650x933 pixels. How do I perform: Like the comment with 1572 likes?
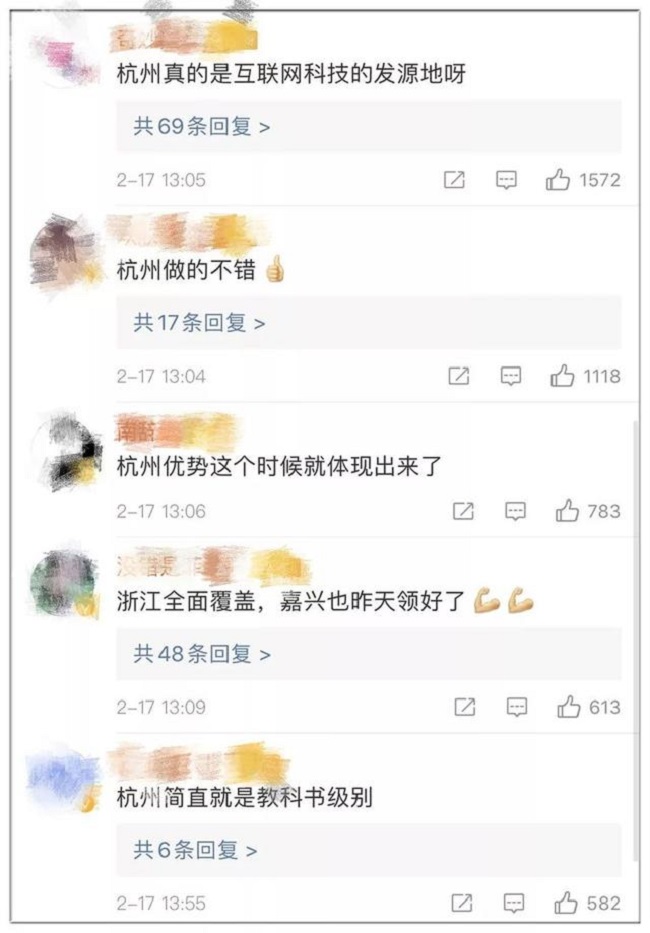558,180
